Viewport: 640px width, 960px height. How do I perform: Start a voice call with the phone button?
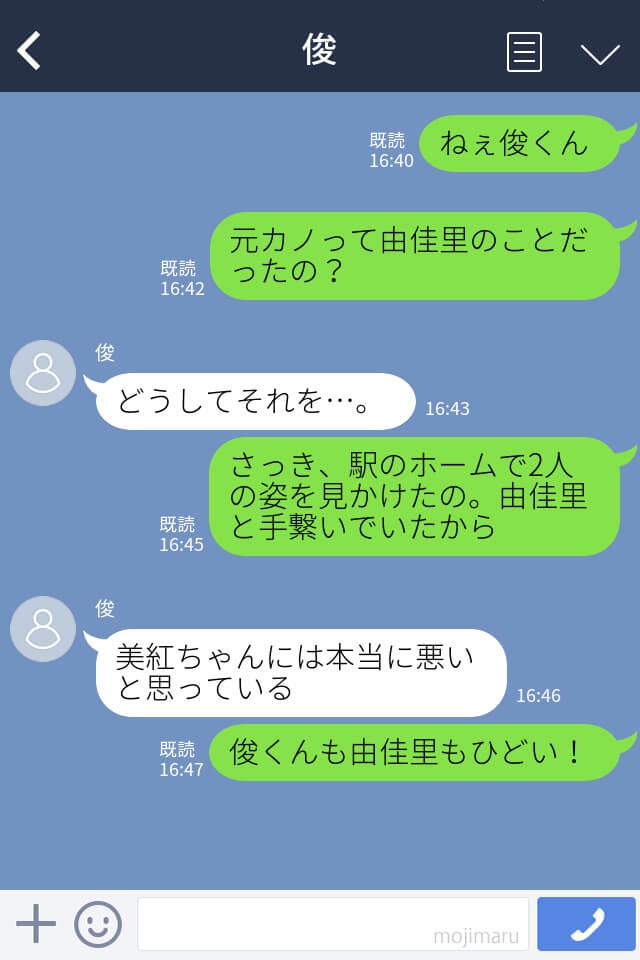tap(586, 924)
